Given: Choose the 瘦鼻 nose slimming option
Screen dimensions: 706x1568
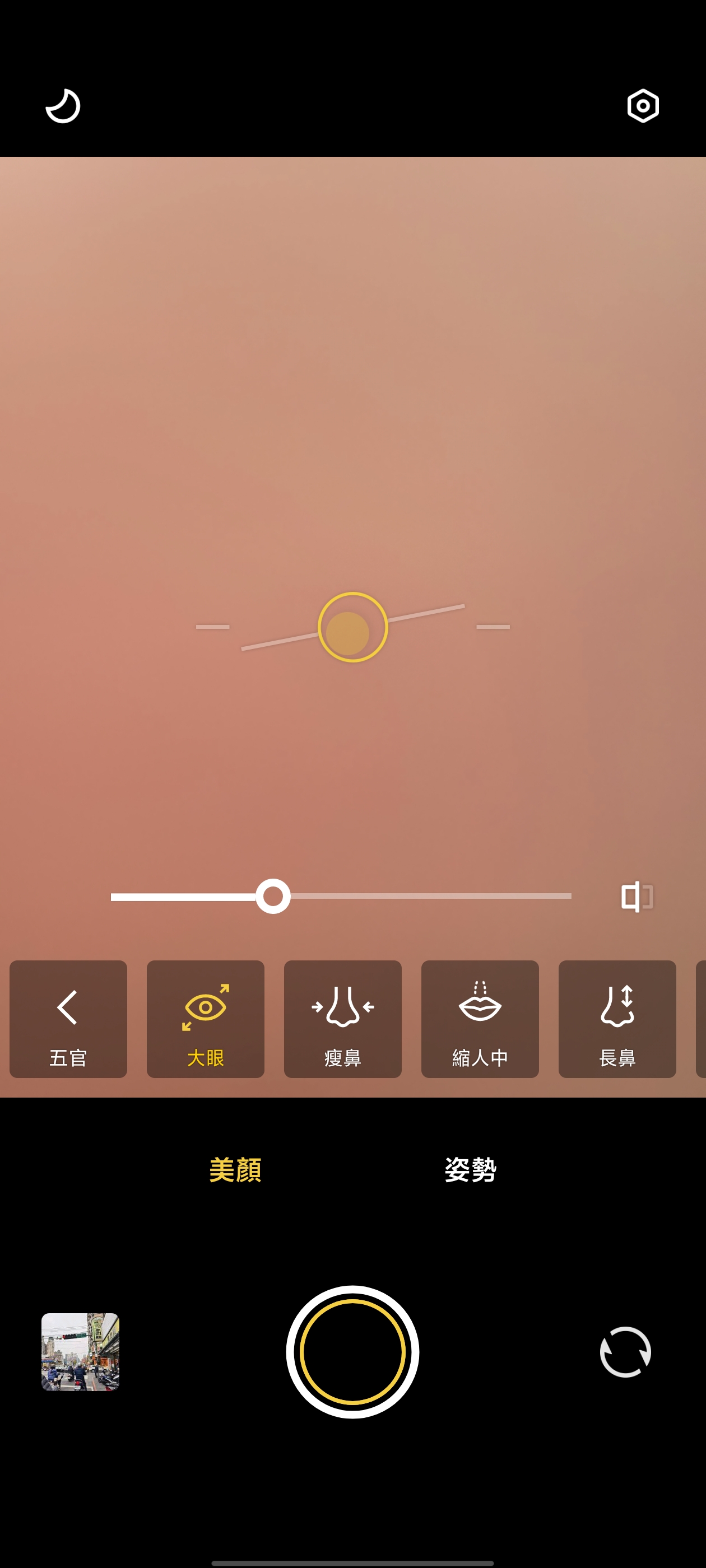Looking at the screenshot, I should (x=342, y=1019).
